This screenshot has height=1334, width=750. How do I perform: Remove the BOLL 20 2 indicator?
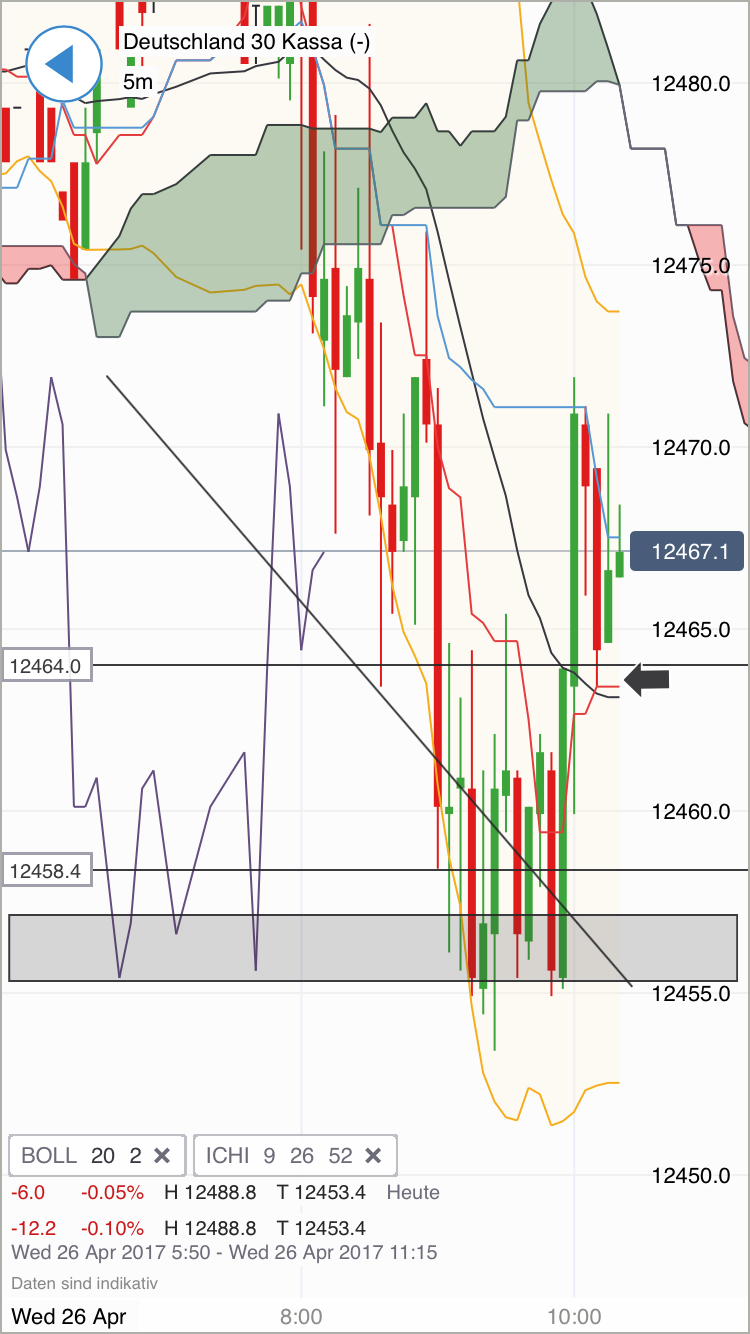point(162,1155)
